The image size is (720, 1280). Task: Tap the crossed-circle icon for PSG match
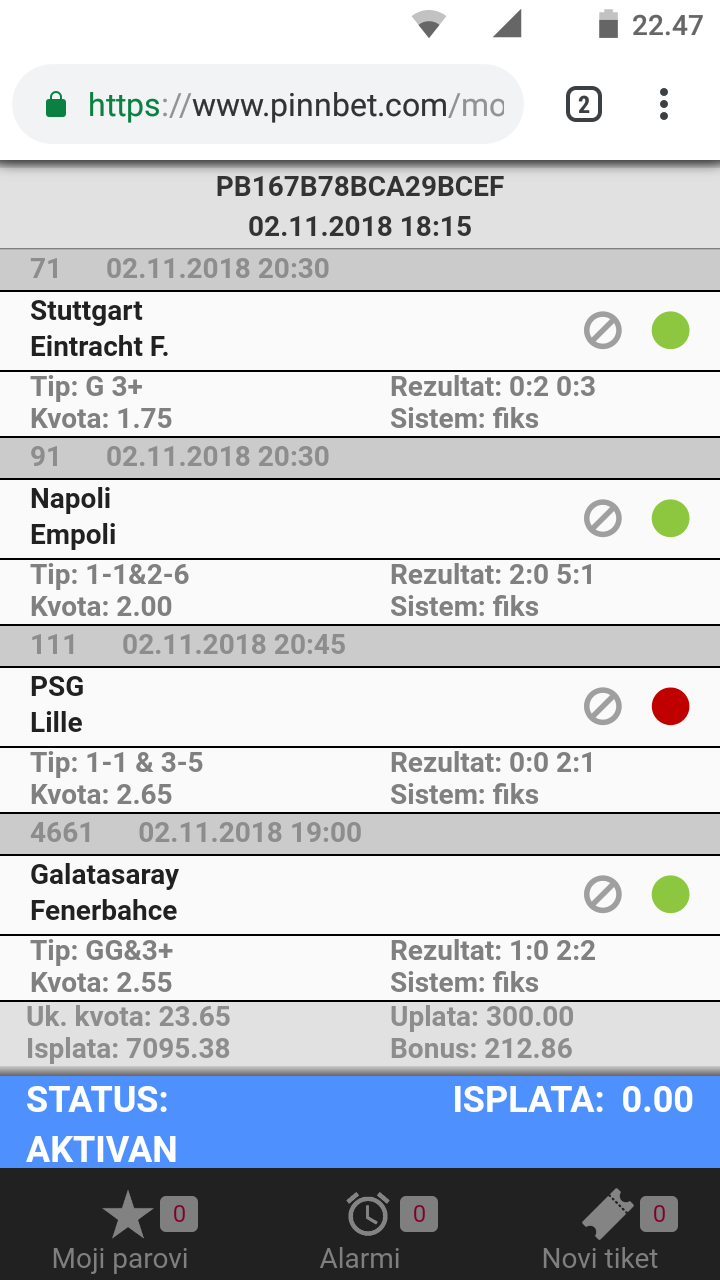[x=603, y=706]
